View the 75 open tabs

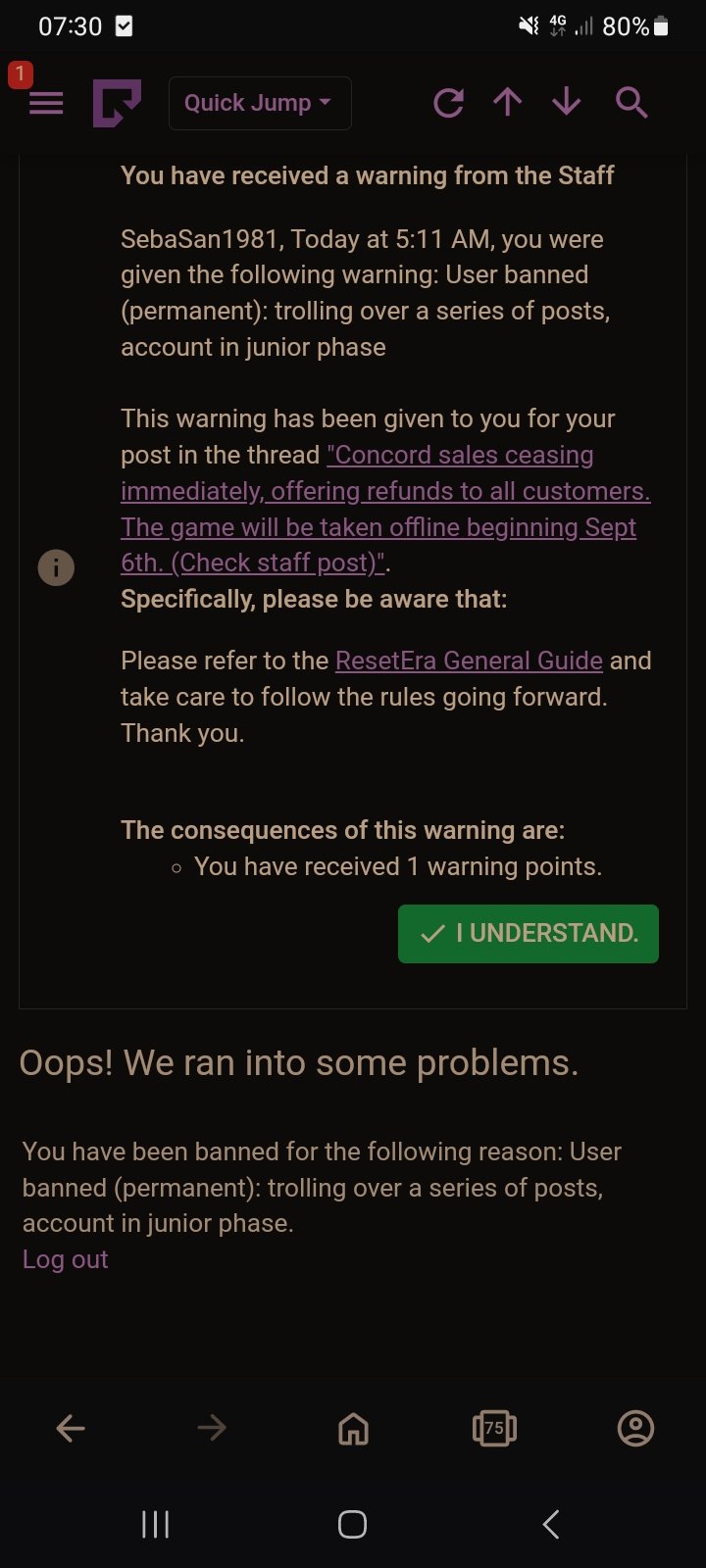[x=494, y=1428]
